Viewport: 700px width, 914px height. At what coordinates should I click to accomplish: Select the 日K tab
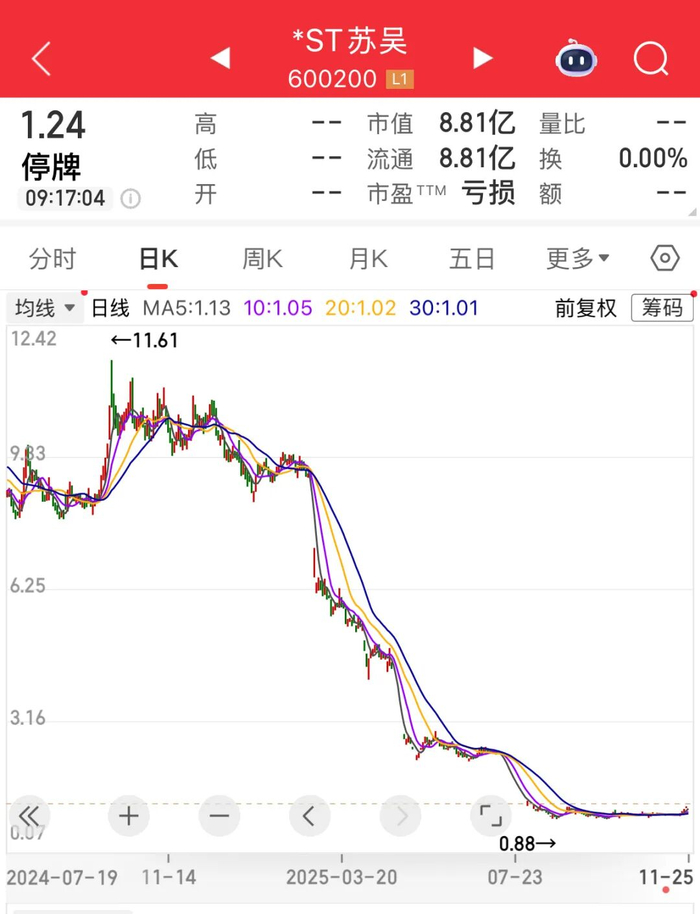pyautogui.click(x=158, y=259)
